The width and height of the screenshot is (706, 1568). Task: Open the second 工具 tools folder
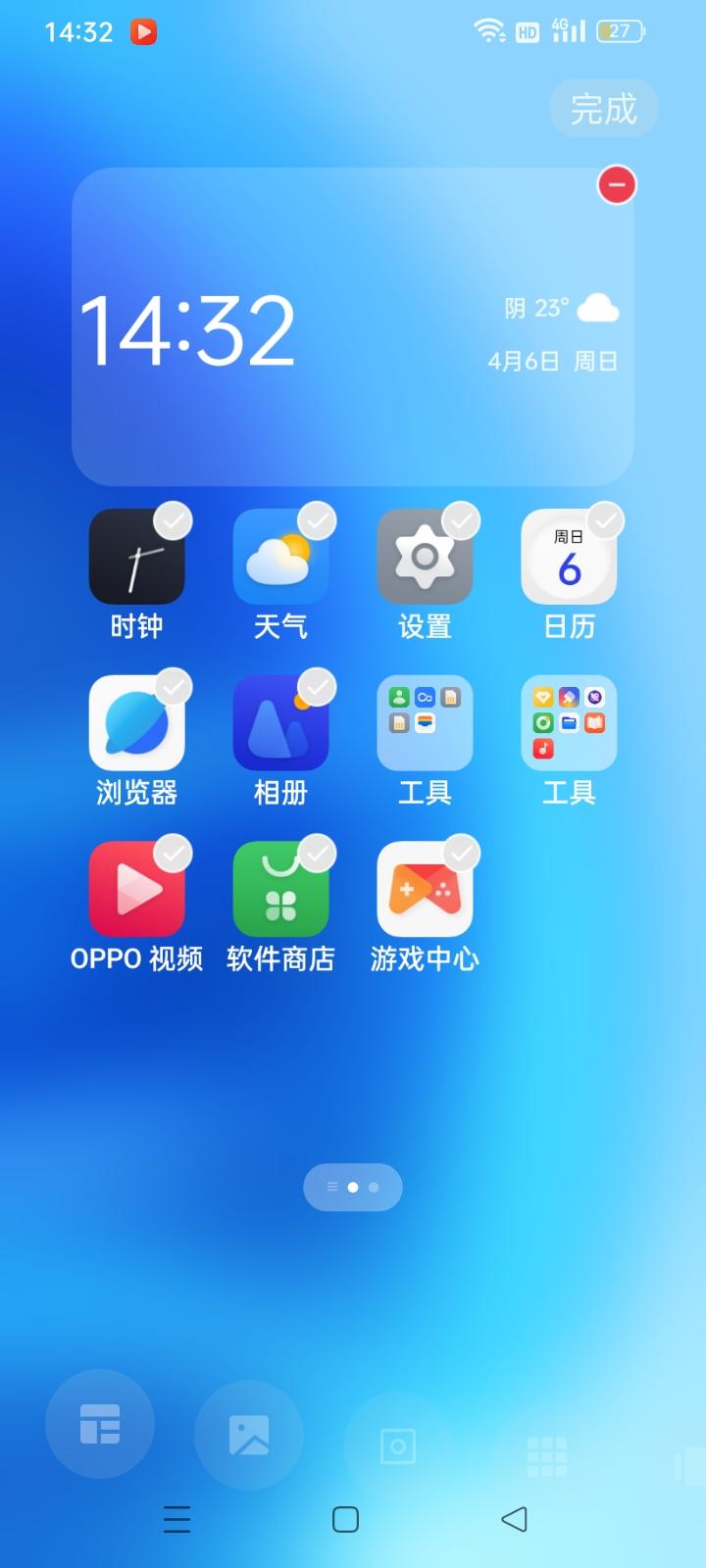click(x=569, y=723)
